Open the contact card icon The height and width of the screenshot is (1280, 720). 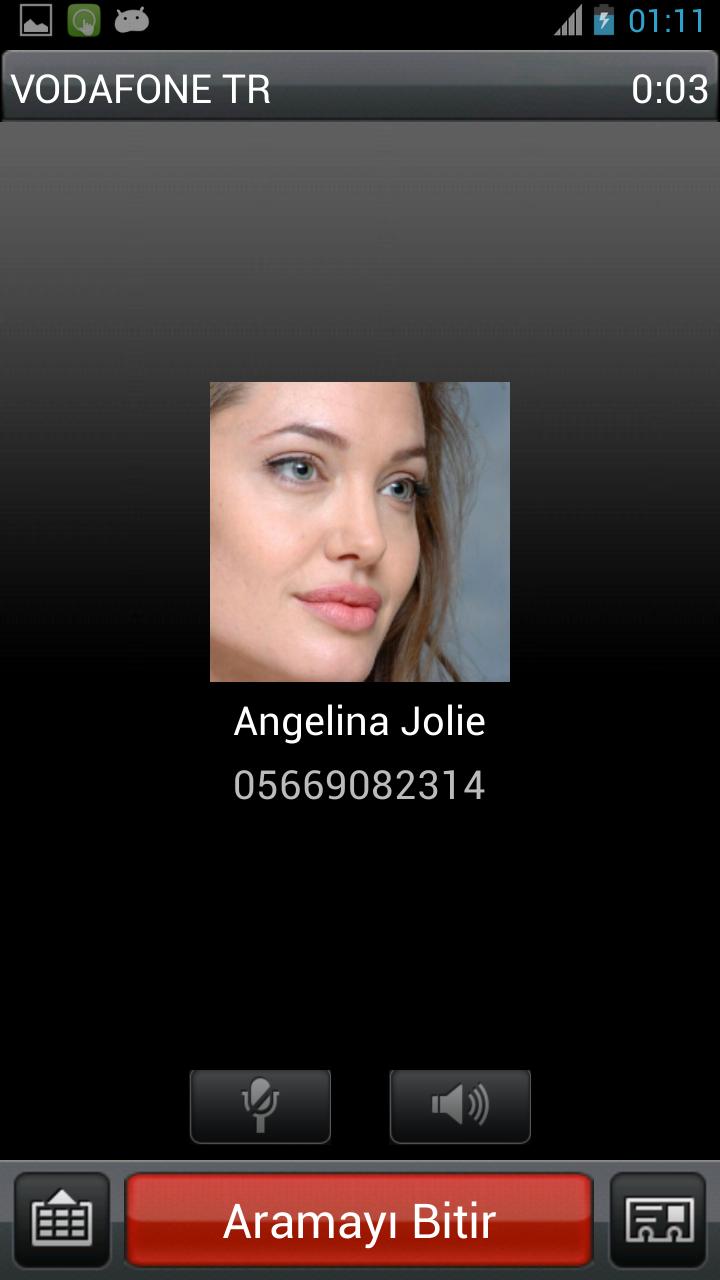coord(658,1220)
